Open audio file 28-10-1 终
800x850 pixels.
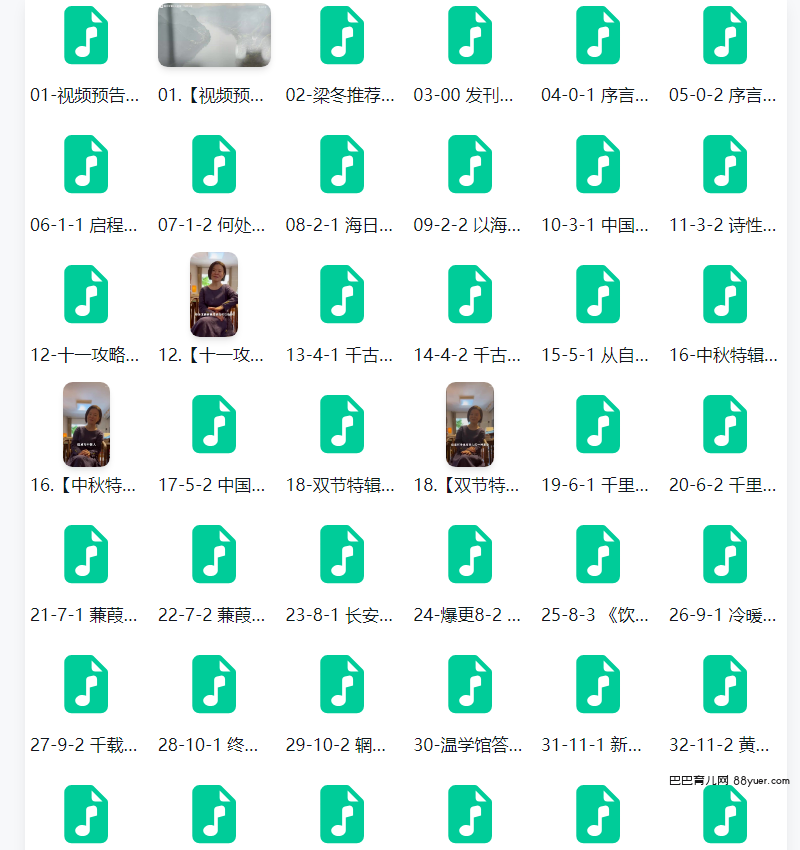coord(214,684)
